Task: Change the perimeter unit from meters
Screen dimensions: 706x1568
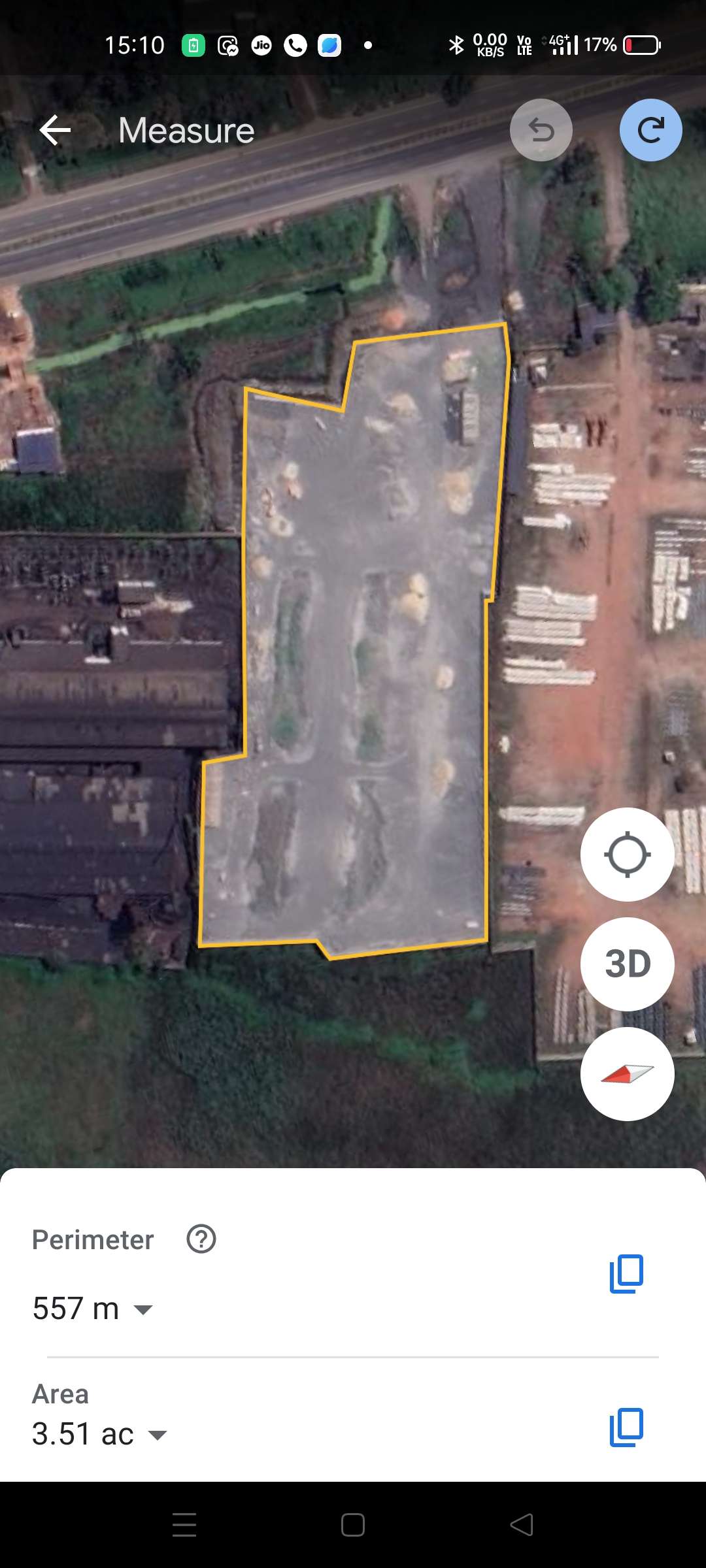Action: 143,1309
